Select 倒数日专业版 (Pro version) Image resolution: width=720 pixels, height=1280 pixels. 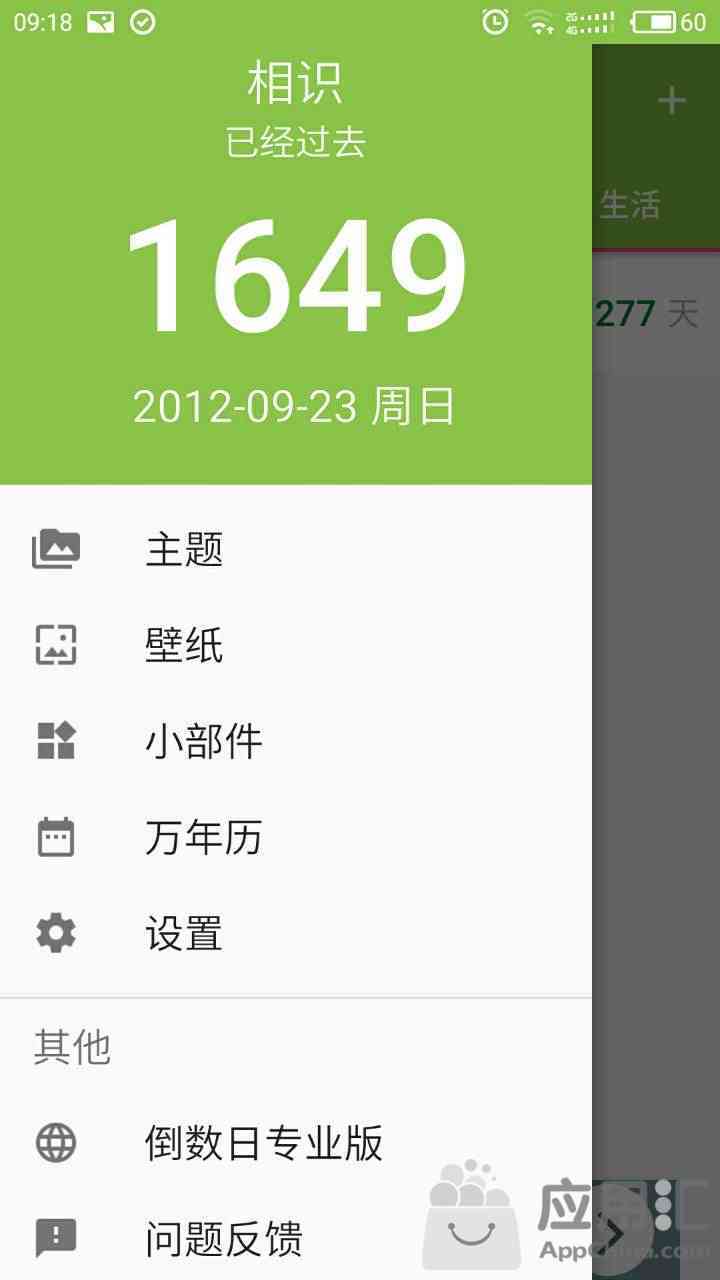tap(263, 1143)
